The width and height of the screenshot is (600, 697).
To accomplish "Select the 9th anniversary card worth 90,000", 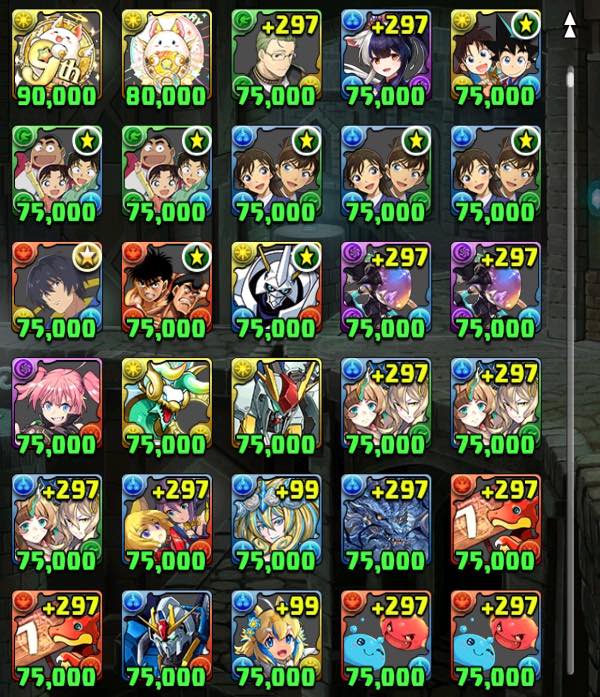I will pyautogui.click(x=56, y=57).
